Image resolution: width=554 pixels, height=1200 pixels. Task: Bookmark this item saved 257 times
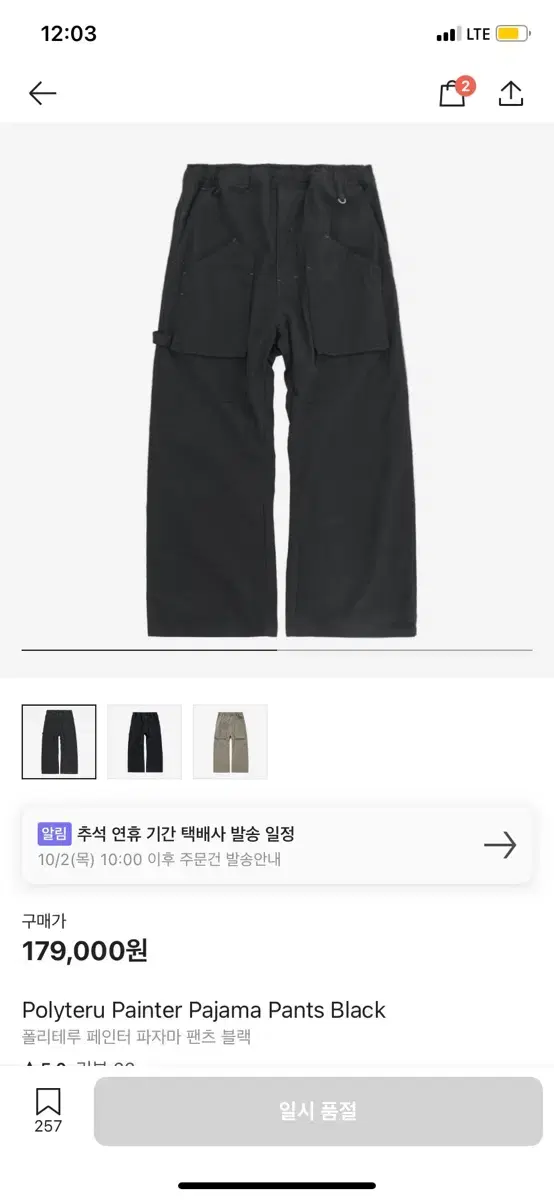pos(48,1110)
